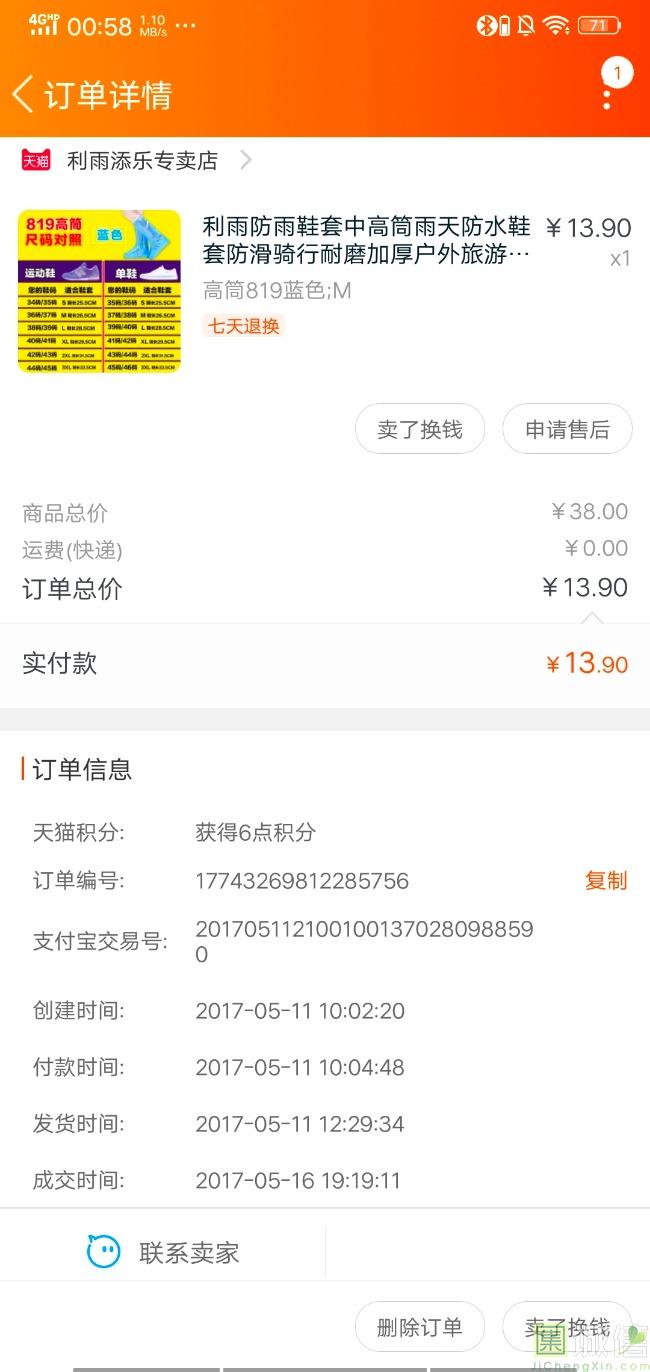Tap 卖了换钱 next to 删除订单
650x1372 pixels.
pyautogui.click(x=566, y=1327)
